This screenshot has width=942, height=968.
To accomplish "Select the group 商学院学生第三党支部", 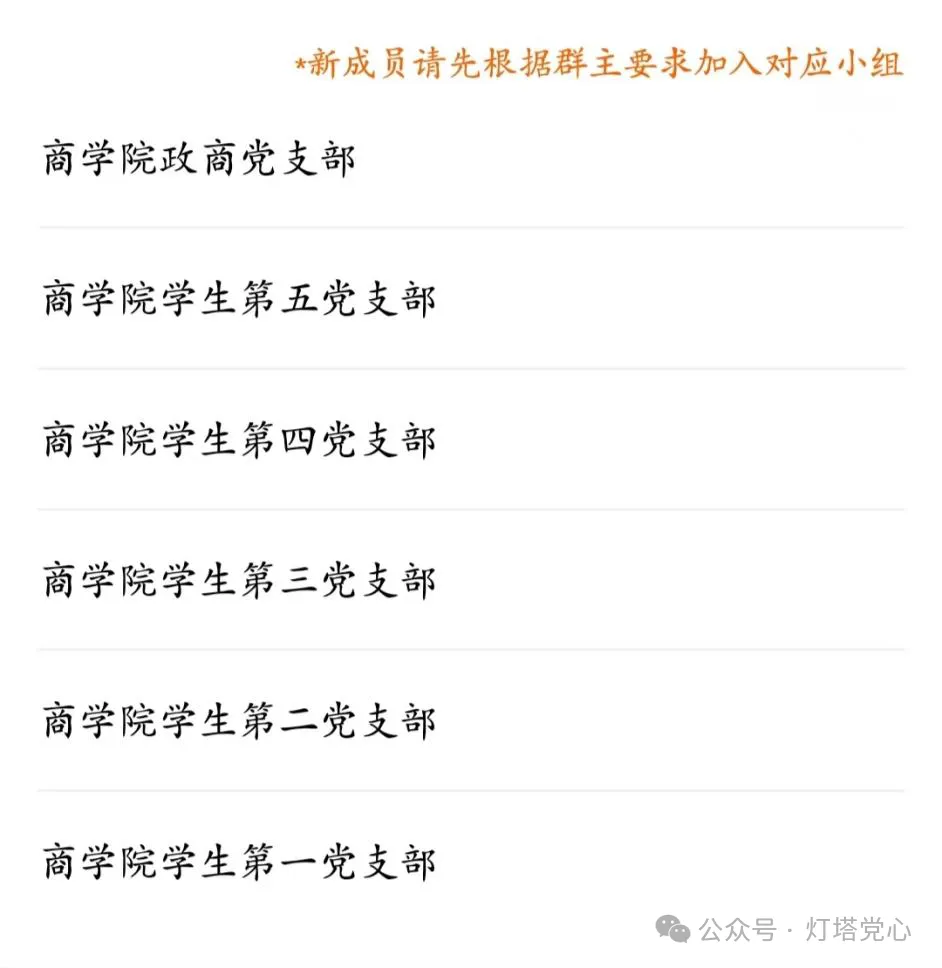I will [240, 579].
